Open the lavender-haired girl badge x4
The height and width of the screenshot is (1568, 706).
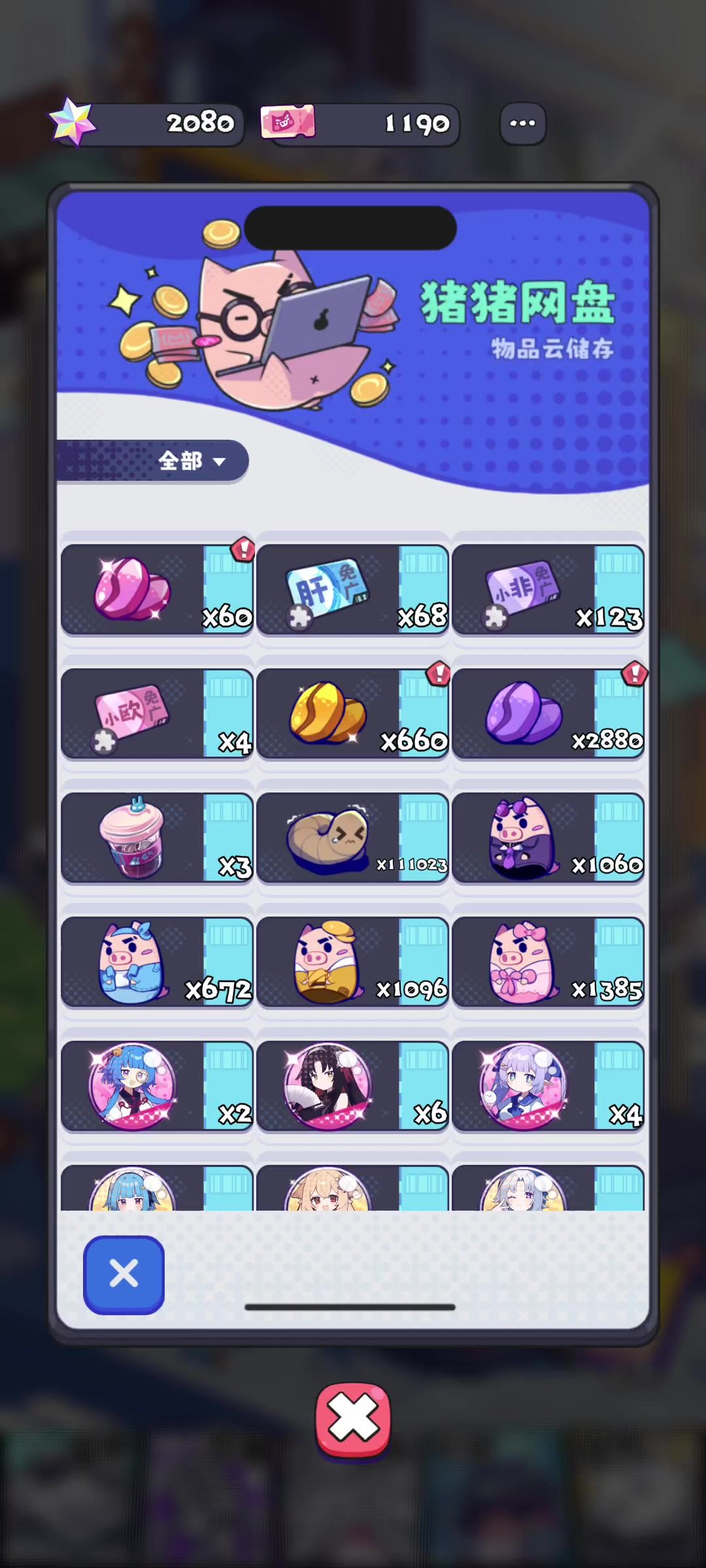click(548, 1086)
